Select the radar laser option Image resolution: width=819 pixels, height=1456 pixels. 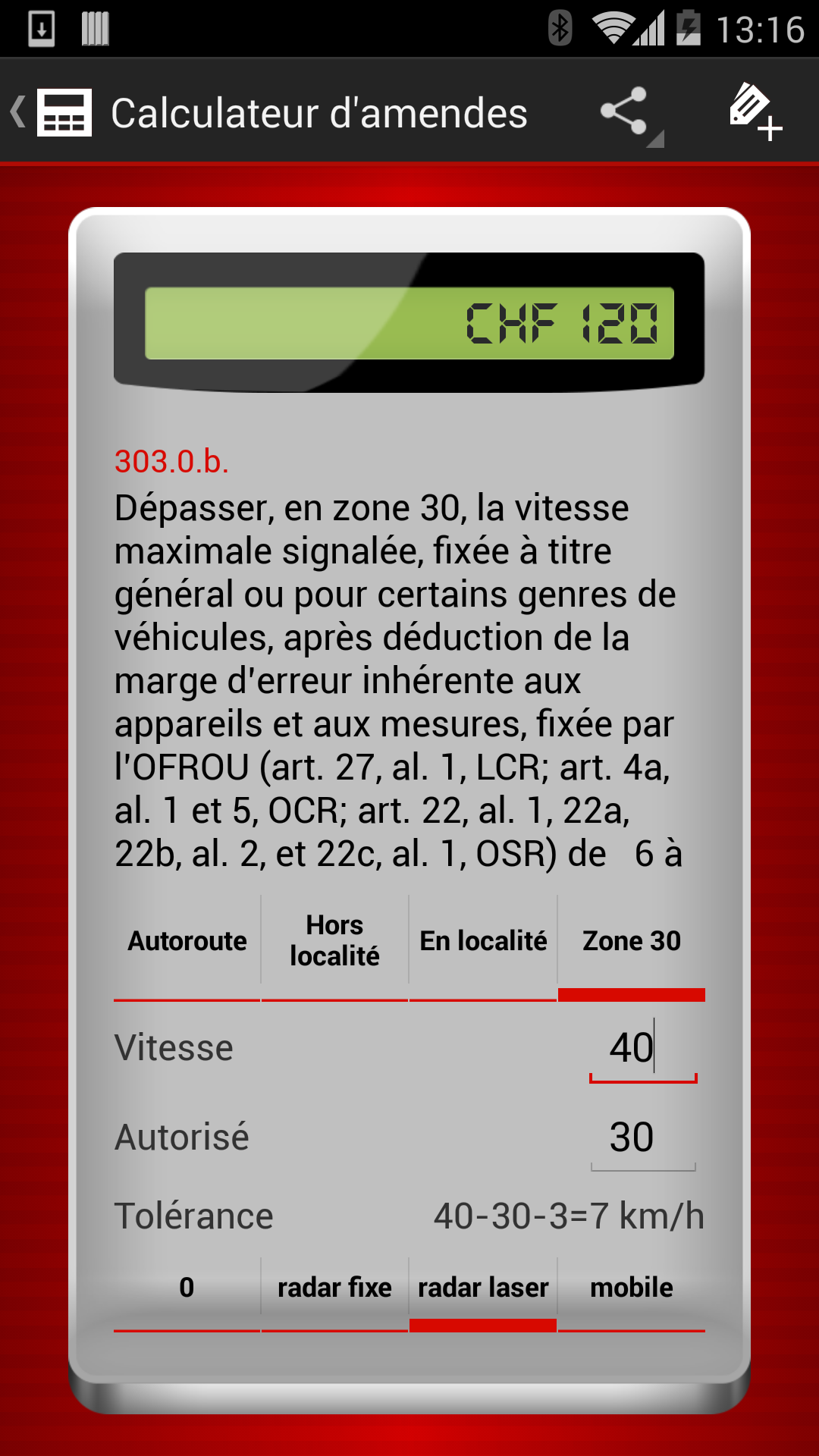click(x=483, y=1288)
